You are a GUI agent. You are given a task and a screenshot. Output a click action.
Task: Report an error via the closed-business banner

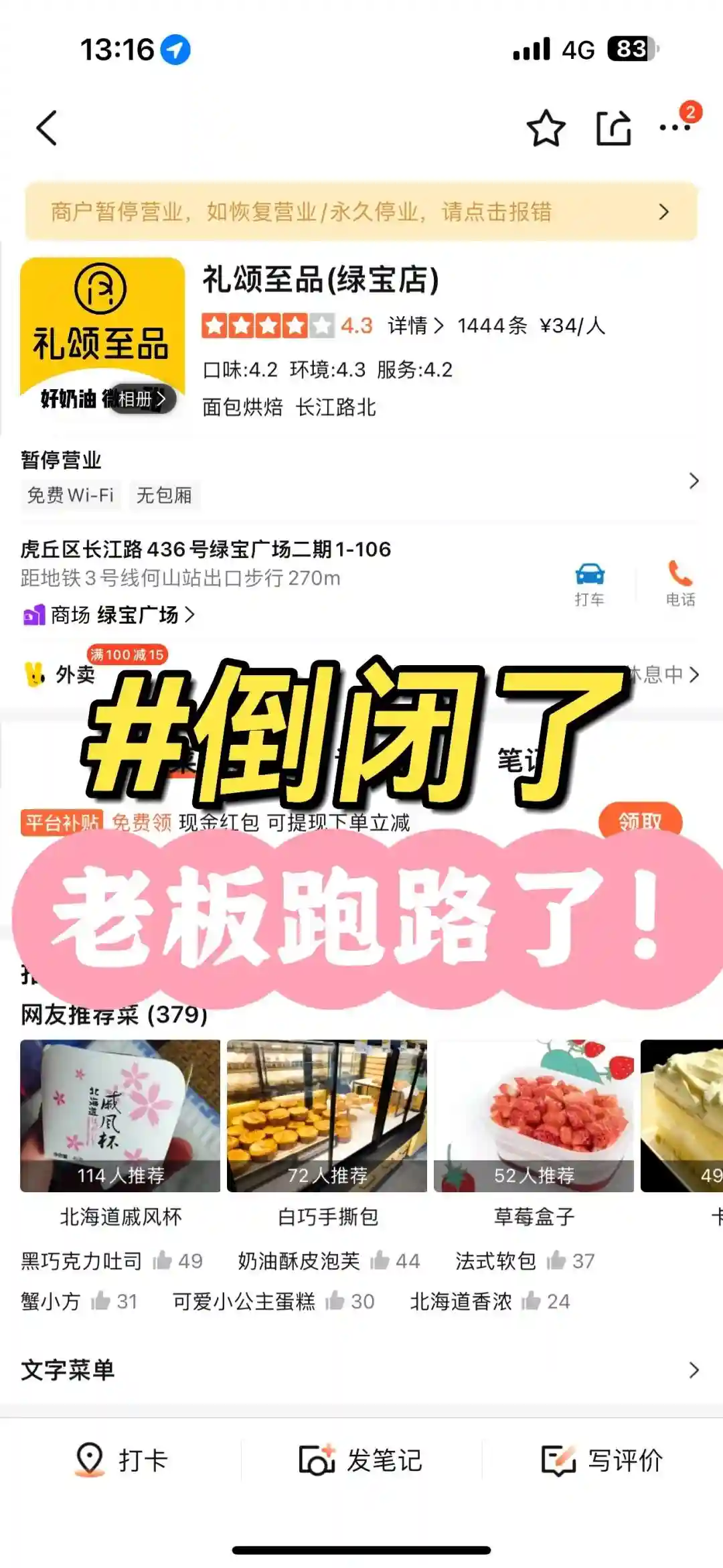pos(361,212)
